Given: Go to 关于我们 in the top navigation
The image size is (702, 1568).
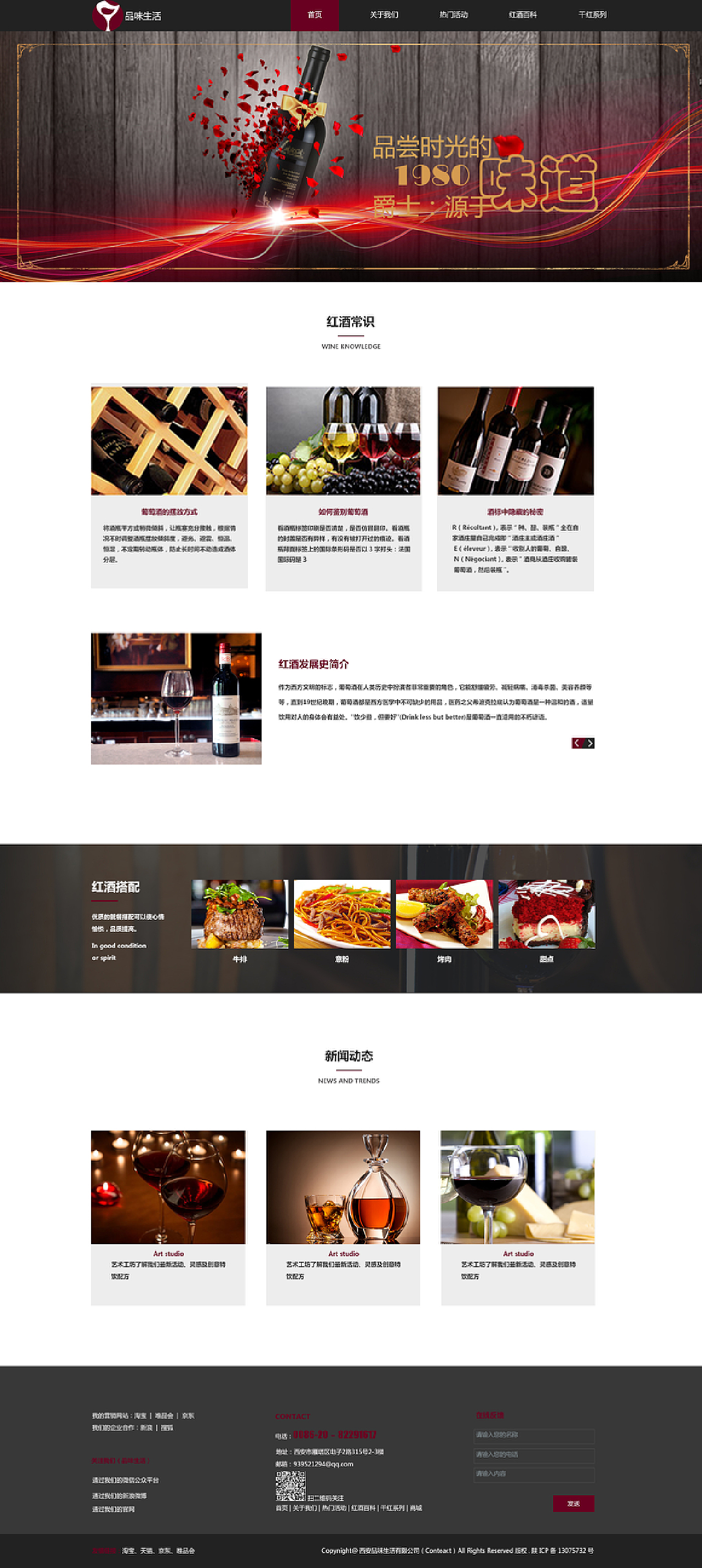Looking at the screenshot, I should (x=384, y=15).
